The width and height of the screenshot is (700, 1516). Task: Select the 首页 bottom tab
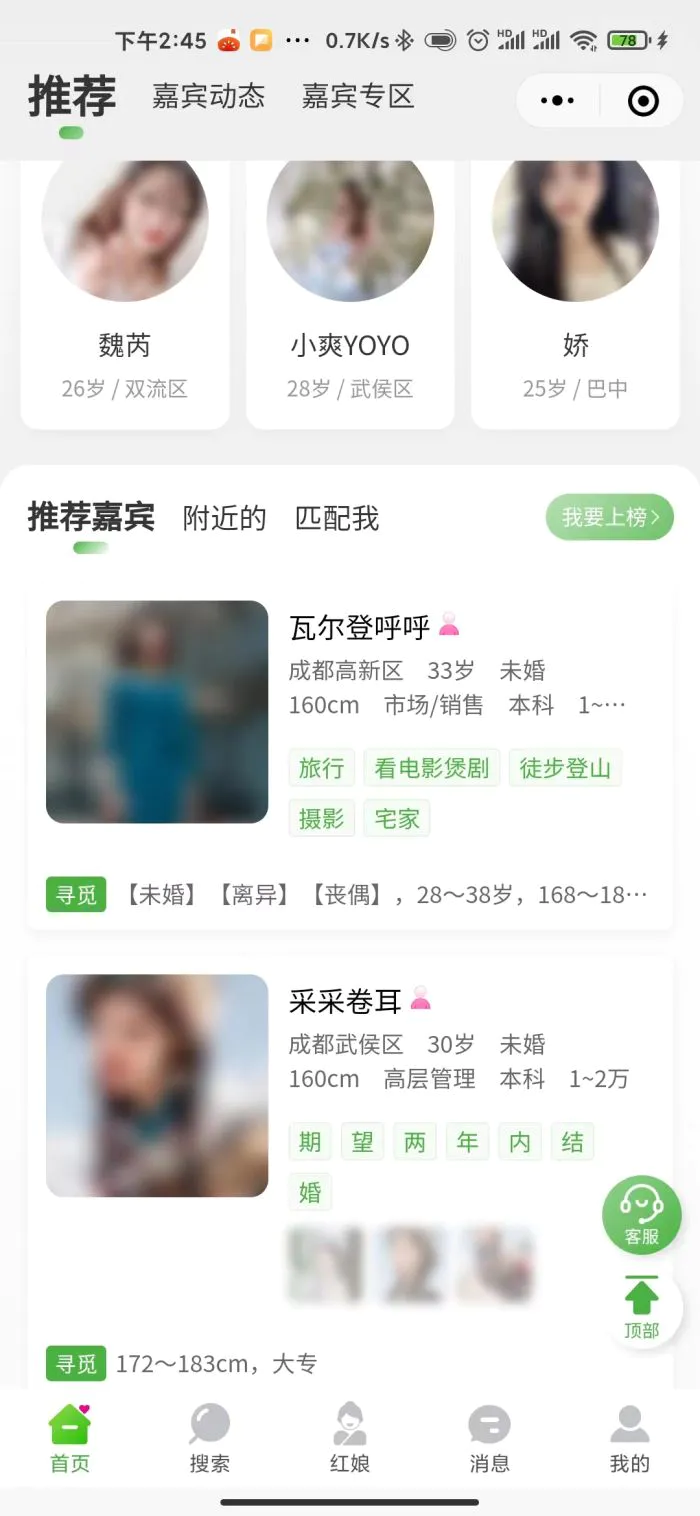tap(70, 1438)
